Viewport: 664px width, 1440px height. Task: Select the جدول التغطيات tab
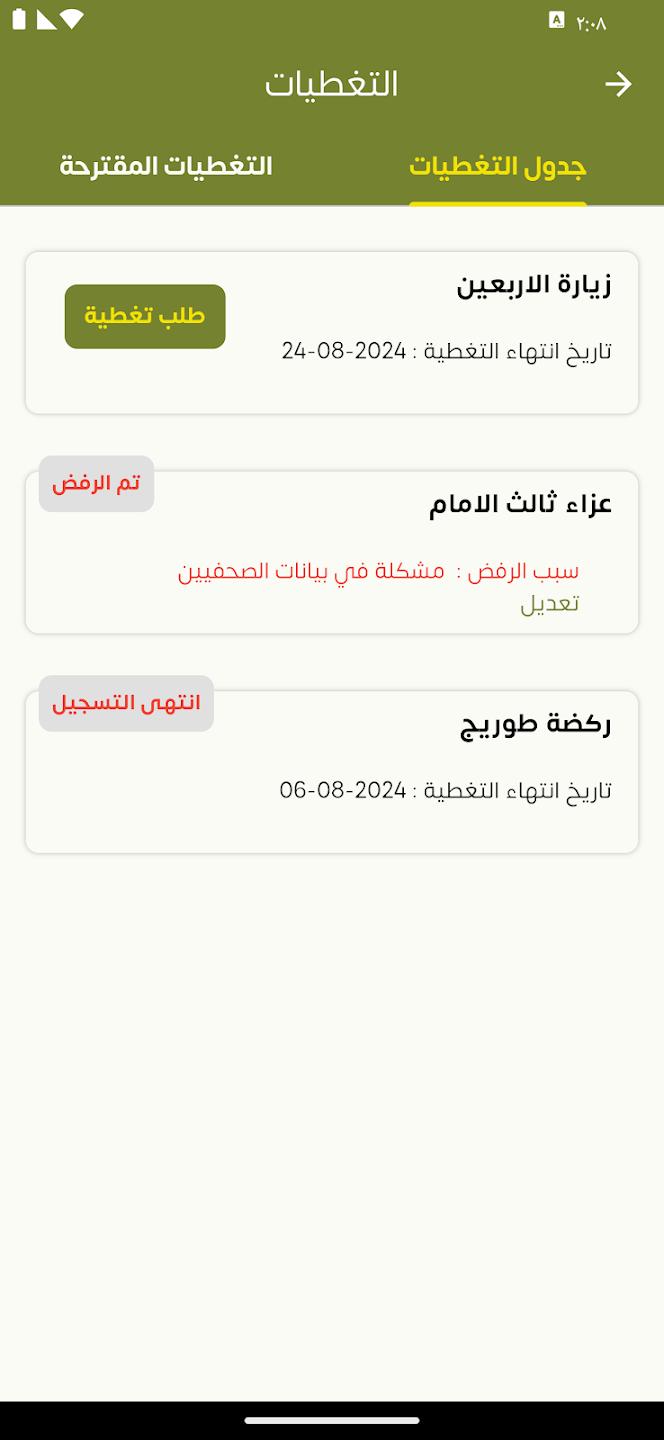click(x=497, y=167)
